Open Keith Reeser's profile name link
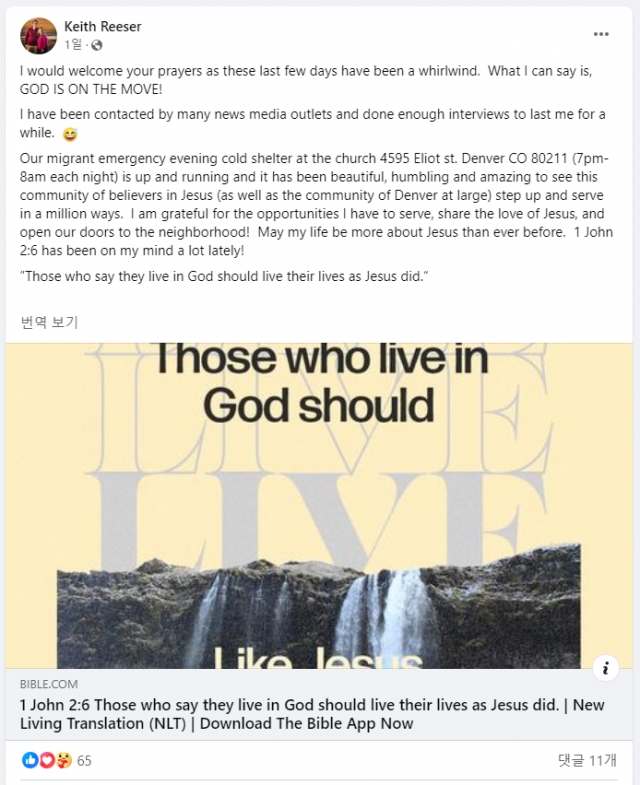The width and height of the screenshot is (640, 785). pos(102,26)
